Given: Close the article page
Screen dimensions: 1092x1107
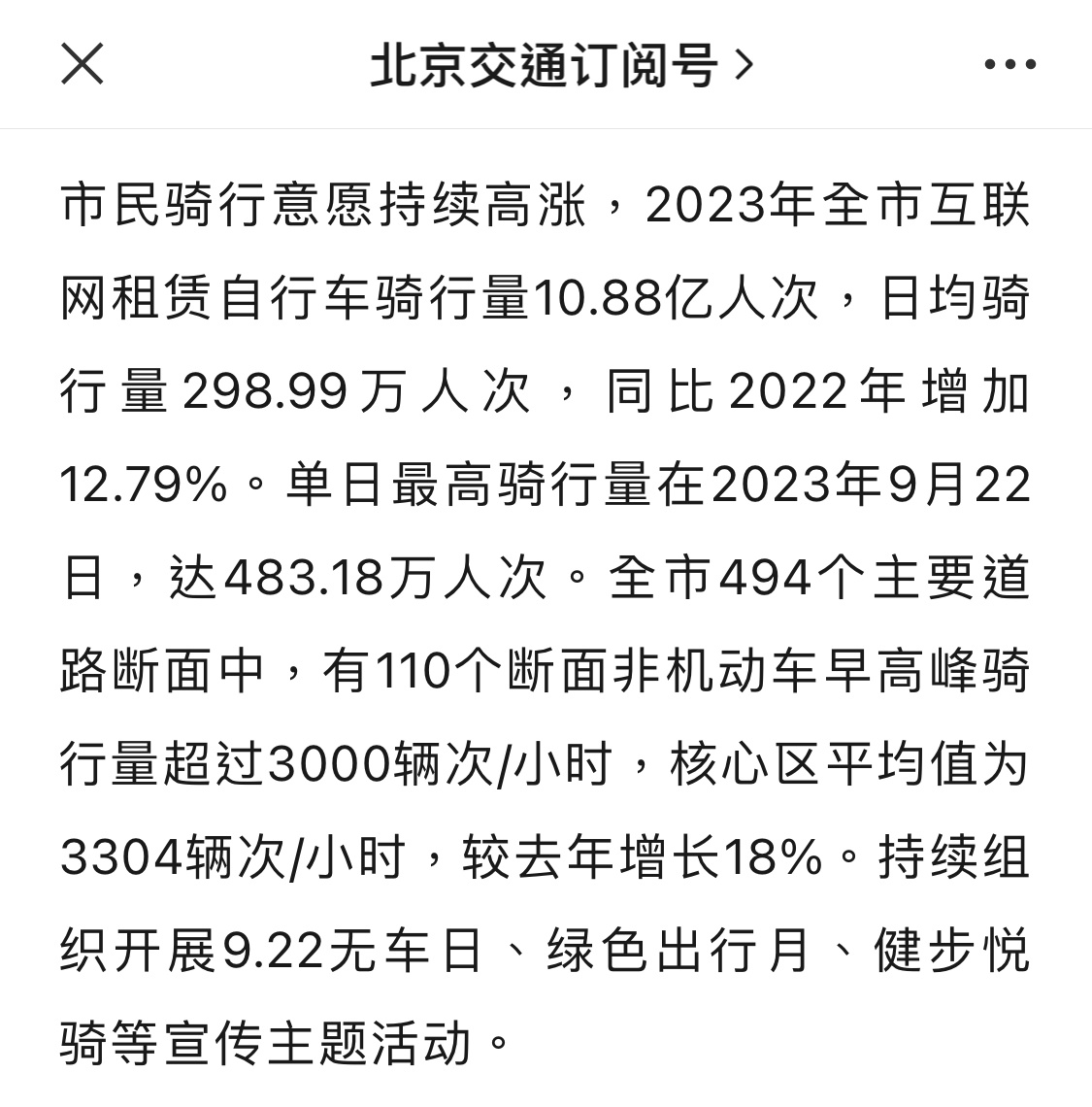Looking at the screenshot, I should (x=82, y=64).
